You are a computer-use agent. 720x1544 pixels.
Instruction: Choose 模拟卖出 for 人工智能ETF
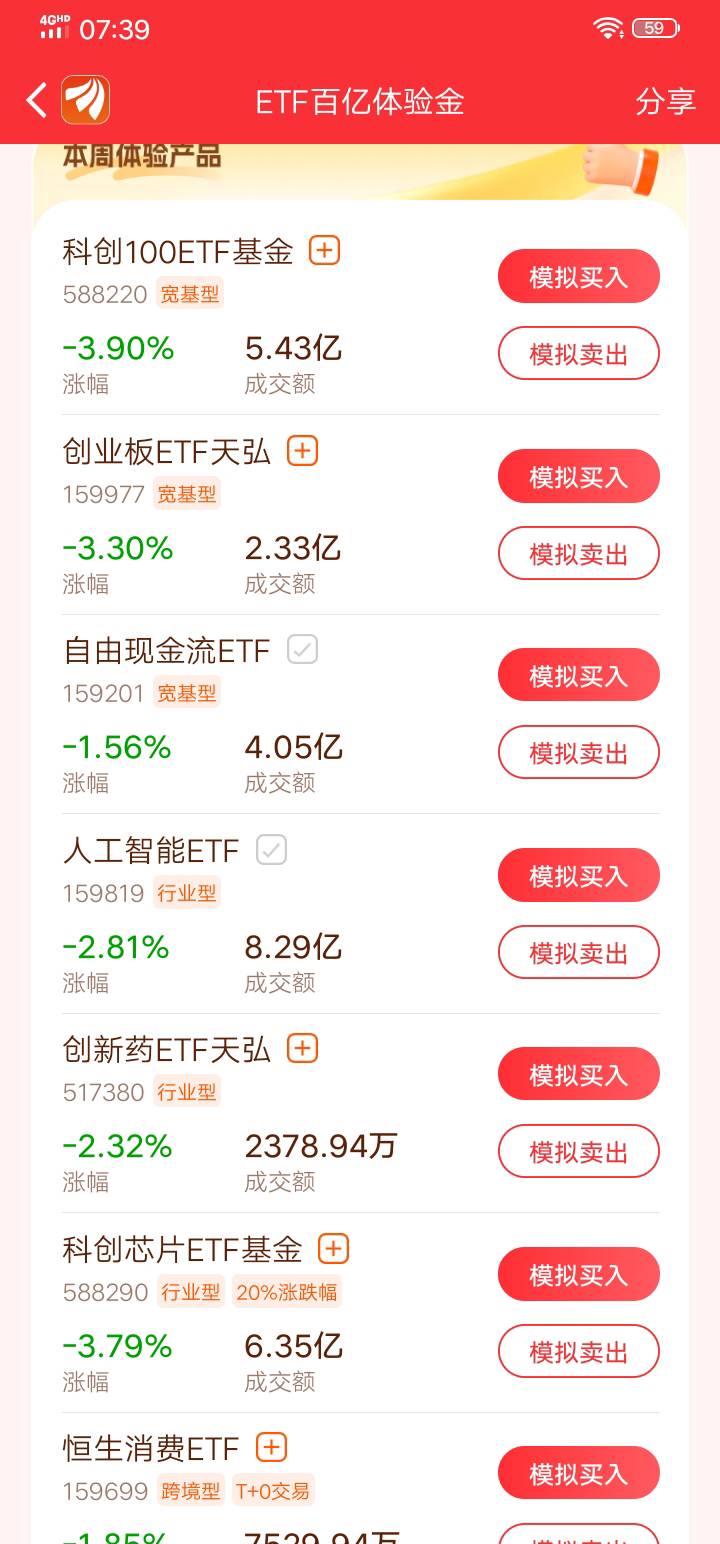578,952
